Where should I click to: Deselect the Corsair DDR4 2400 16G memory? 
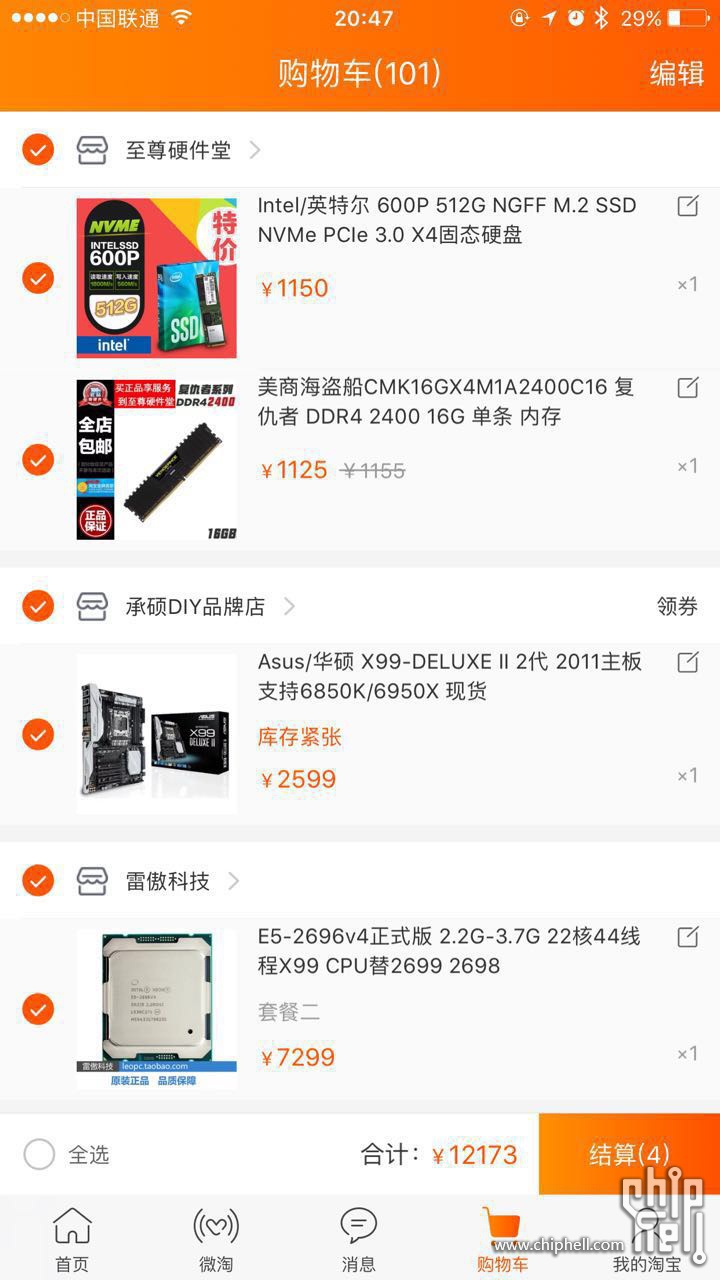(x=38, y=460)
